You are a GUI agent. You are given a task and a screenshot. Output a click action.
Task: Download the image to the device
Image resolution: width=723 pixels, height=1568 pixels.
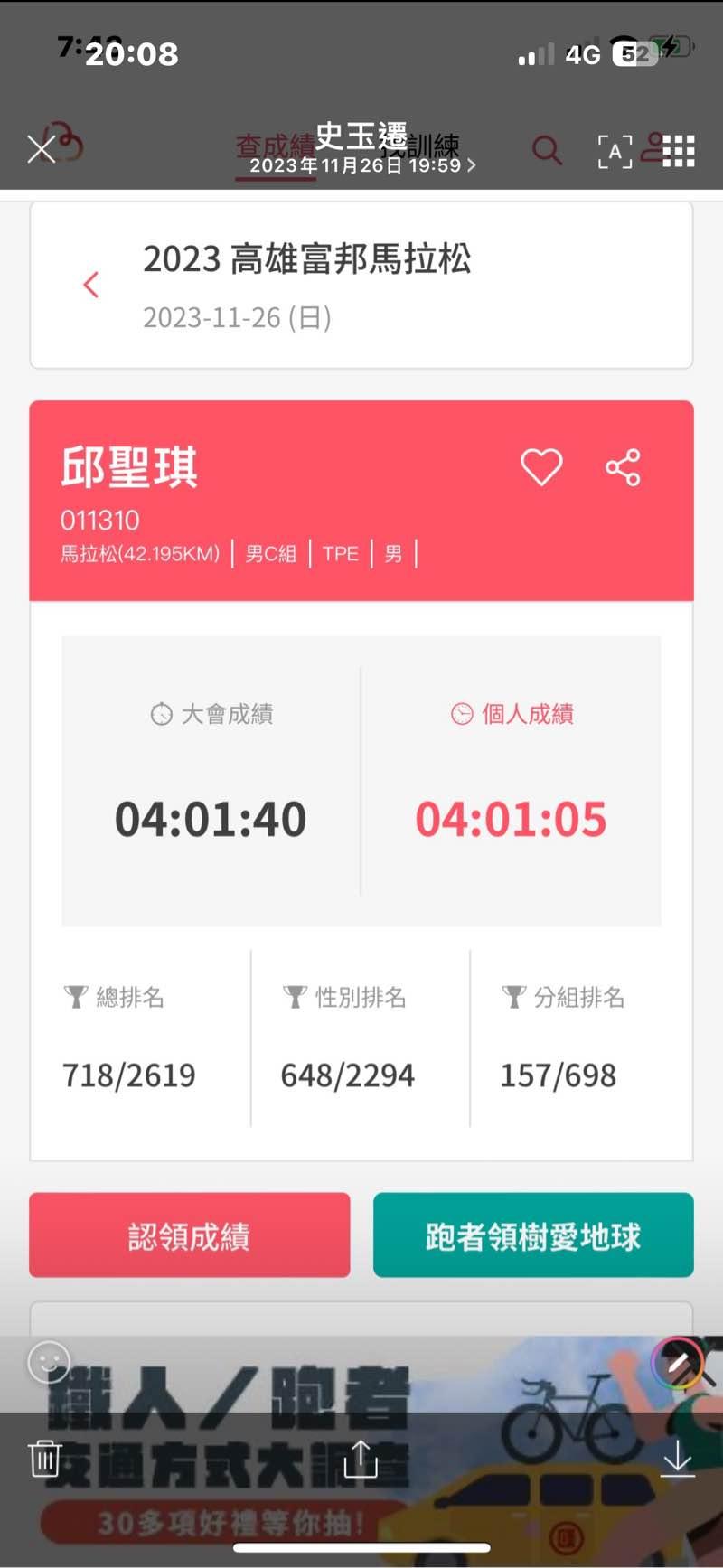coord(677,1459)
